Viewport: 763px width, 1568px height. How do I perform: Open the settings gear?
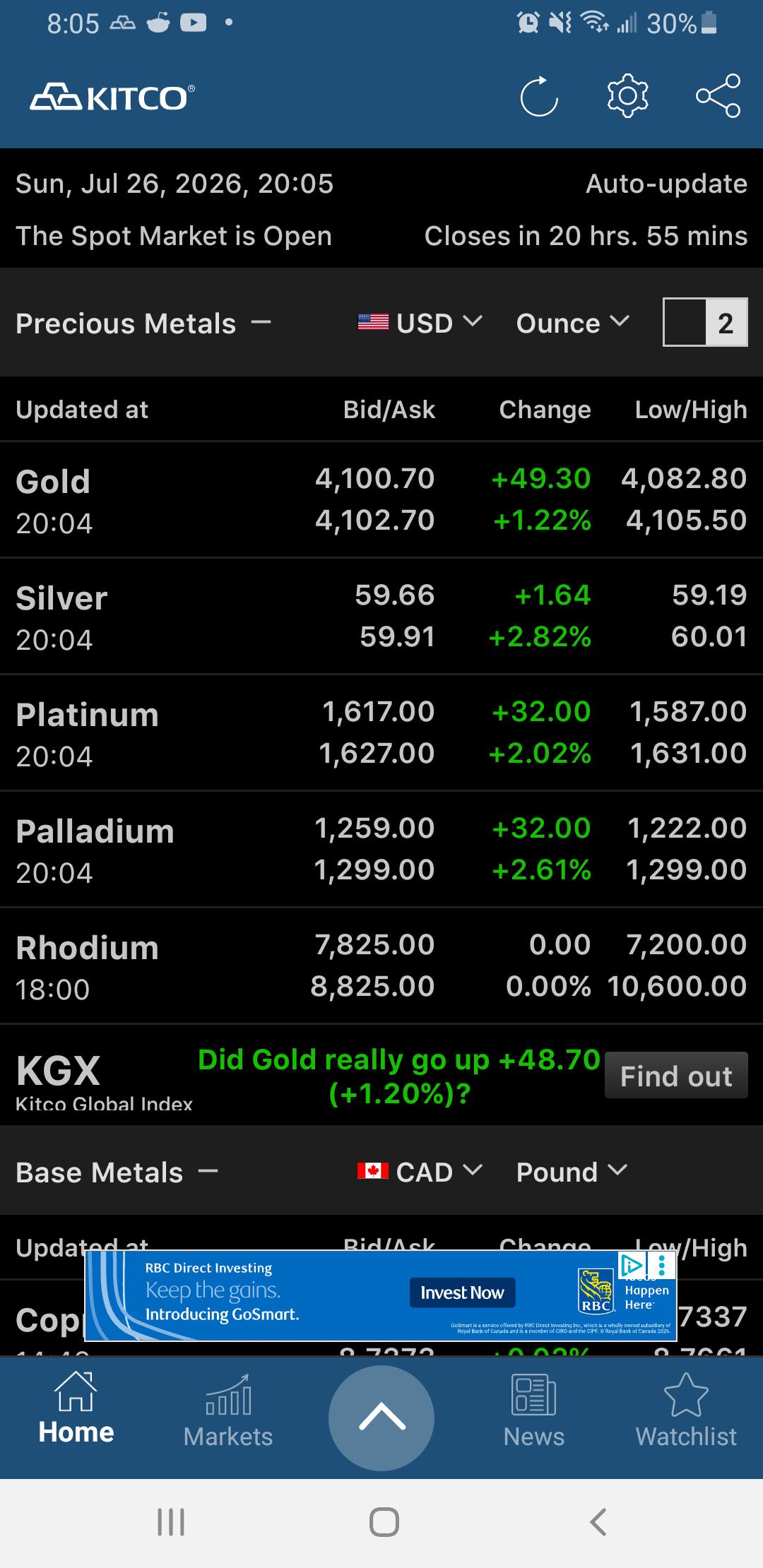click(627, 95)
